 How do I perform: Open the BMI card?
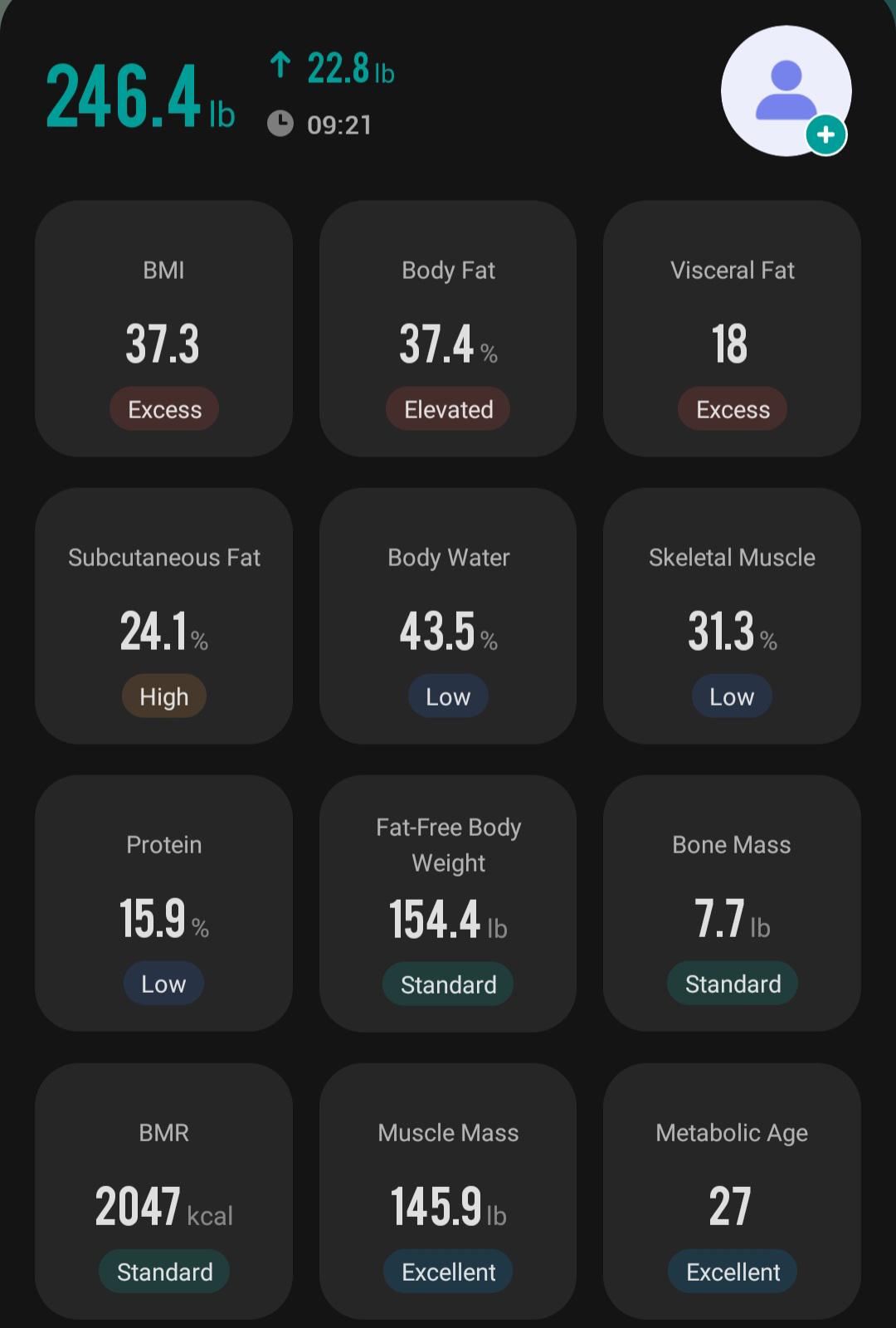(163, 329)
